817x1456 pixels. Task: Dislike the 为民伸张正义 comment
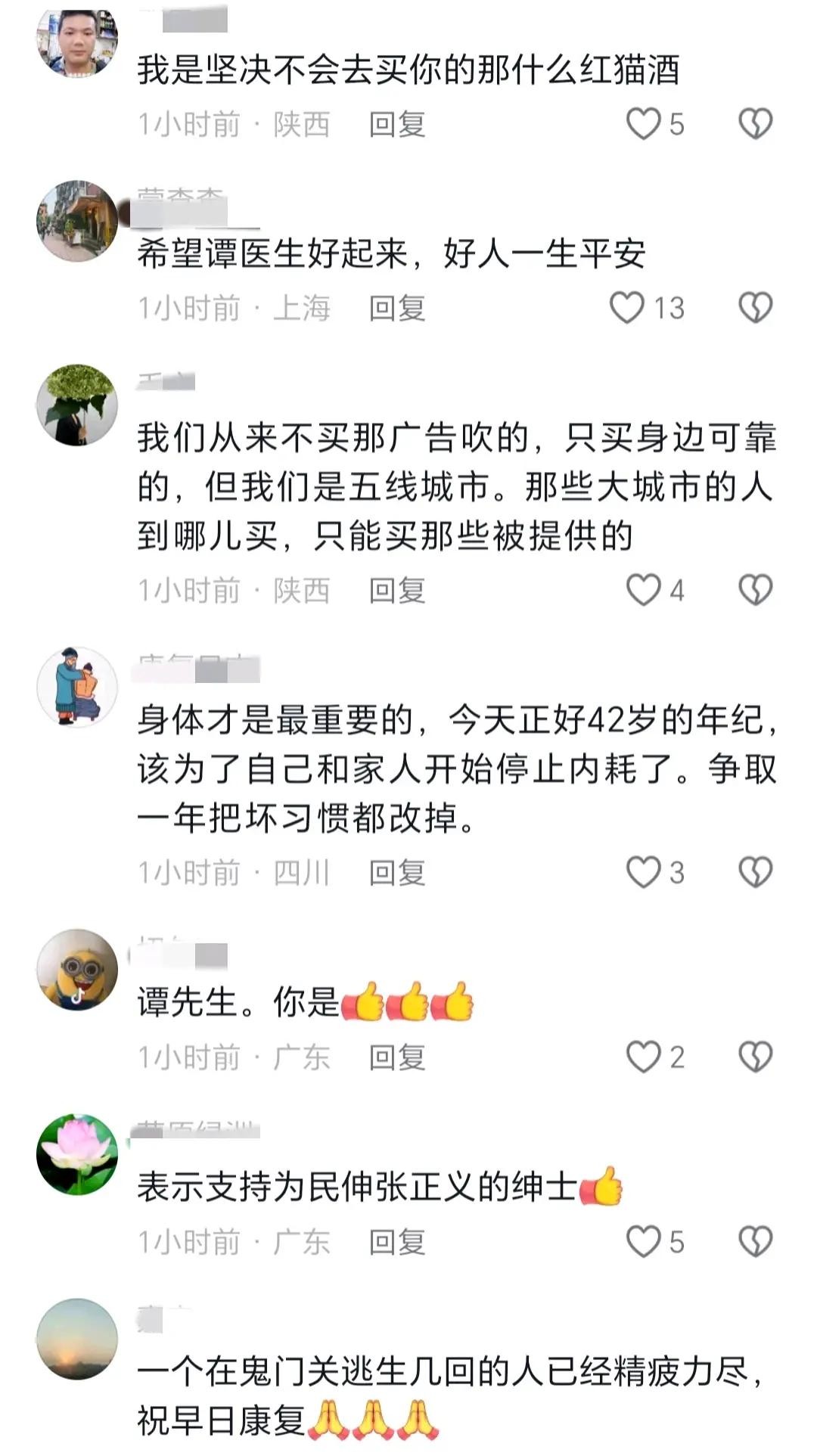click(x=755, y=1241)
